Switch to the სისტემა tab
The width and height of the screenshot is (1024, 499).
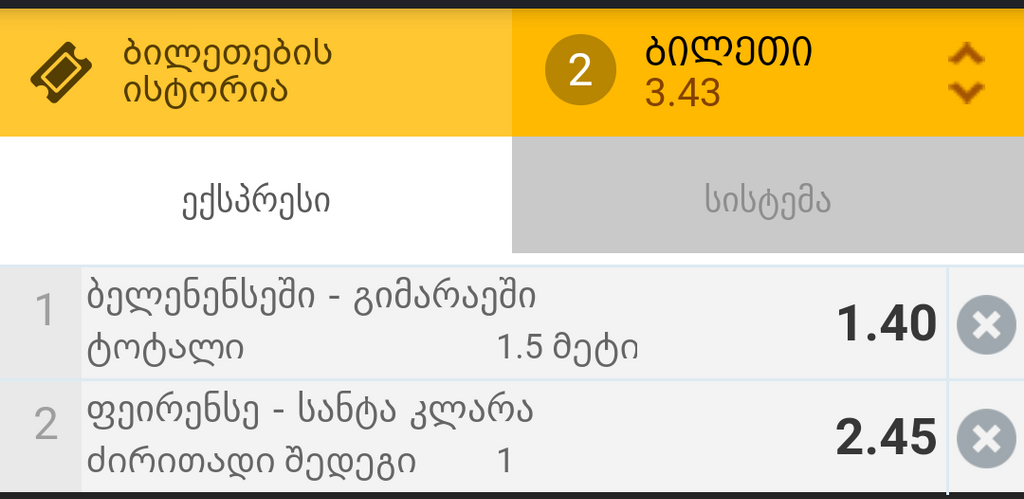click(x=767, y=201)
